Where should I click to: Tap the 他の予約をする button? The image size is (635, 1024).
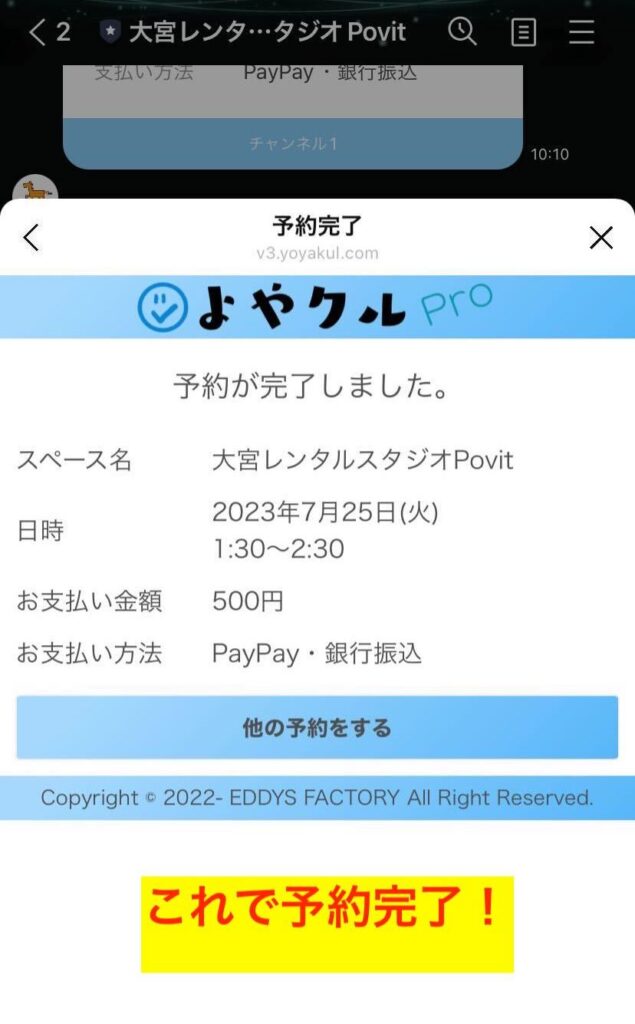coord(317,727)
